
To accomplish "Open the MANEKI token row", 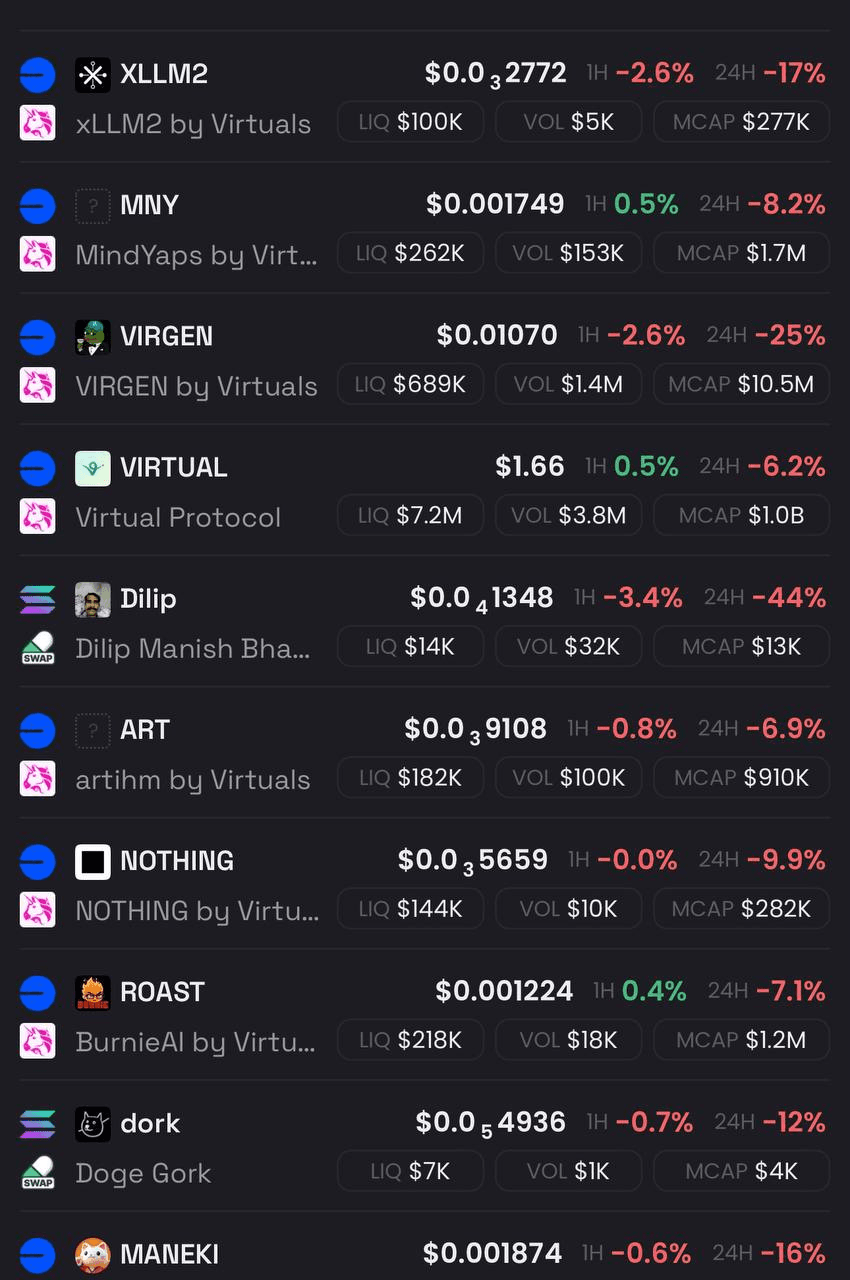I will pos(169,1253).
